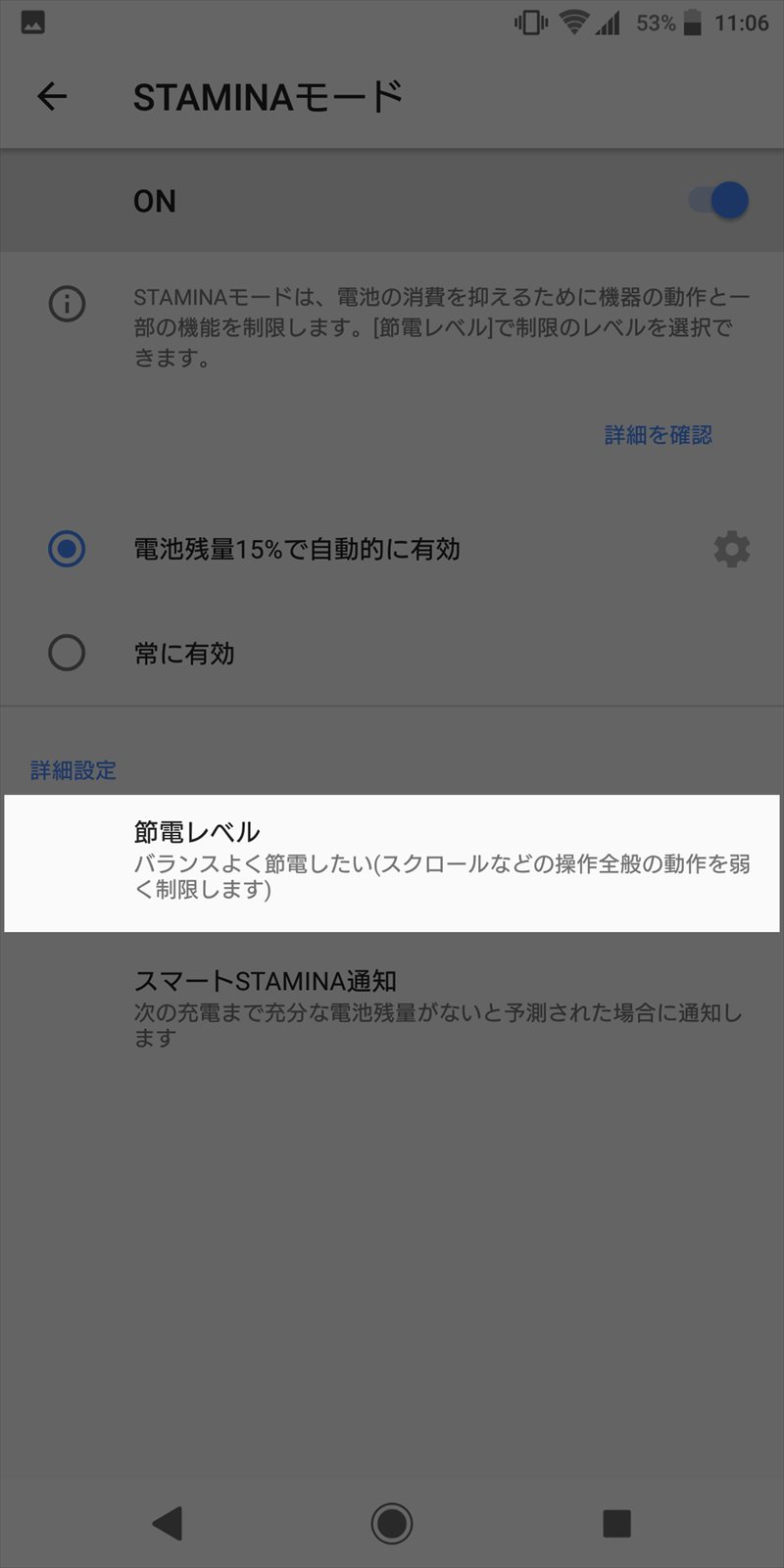Open the 詳細を確認 link
784x1568 pixels.
[x=658, y=435]
